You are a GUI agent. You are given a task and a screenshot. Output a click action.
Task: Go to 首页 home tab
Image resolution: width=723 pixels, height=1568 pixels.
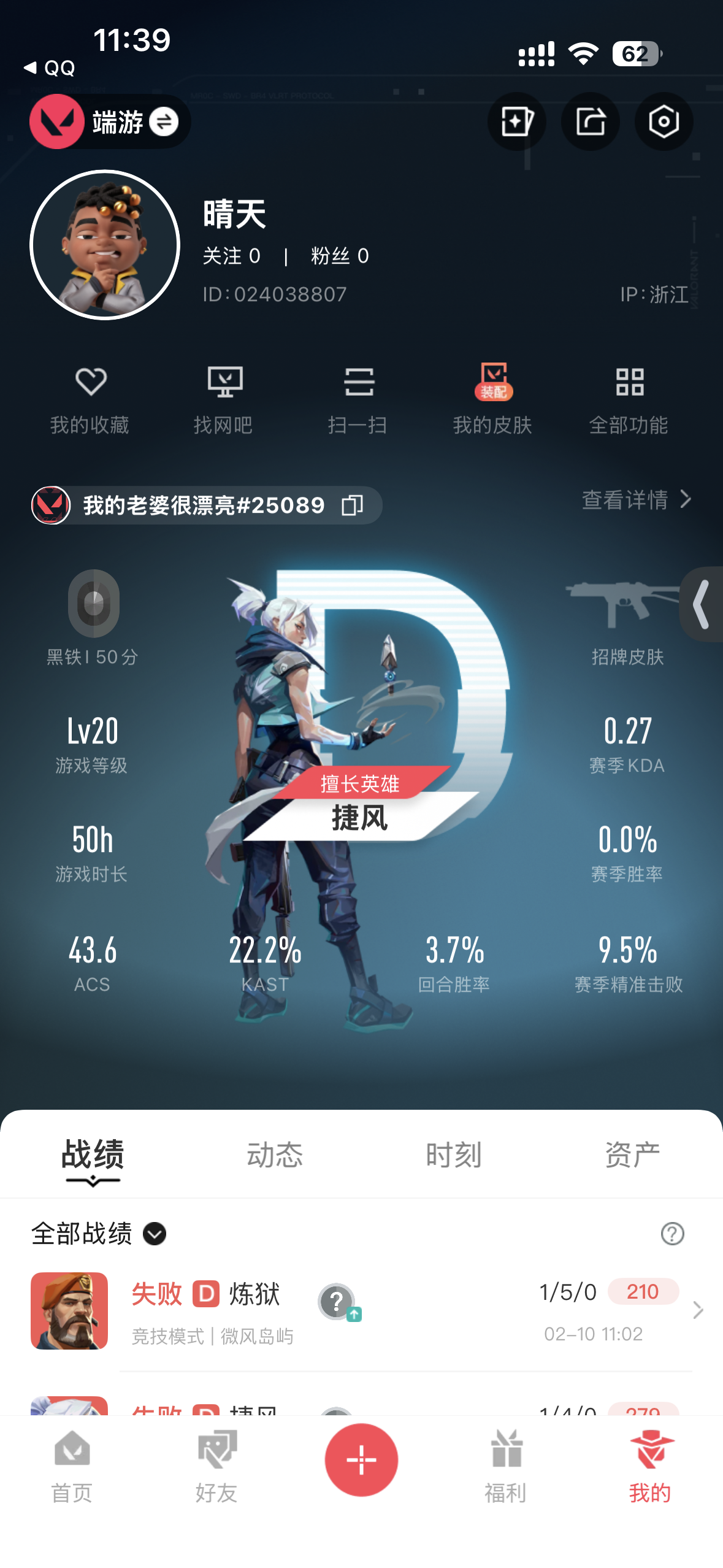click(x=72, y=1465)
